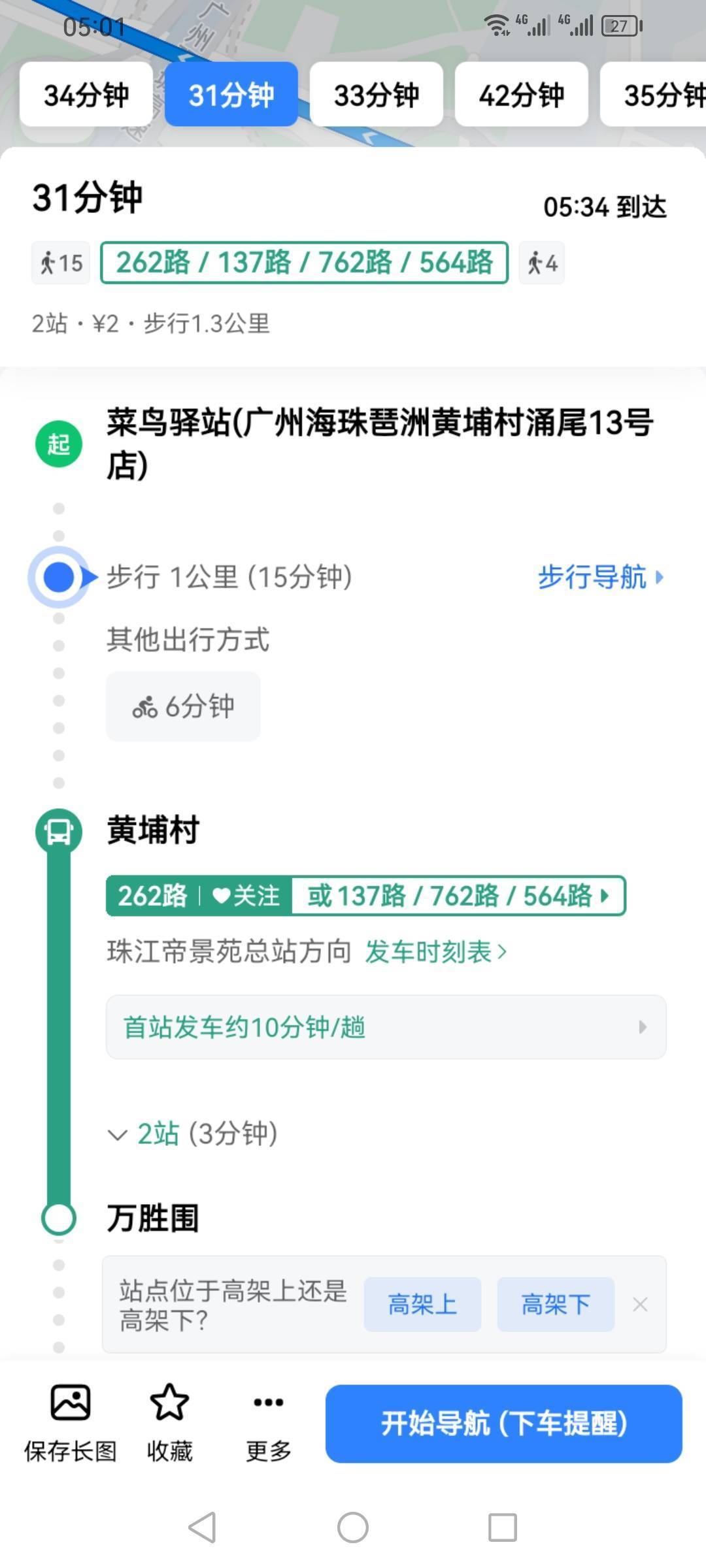Open 首站发车约10分钟/趟 details
Image resolution: width=706 pixels, height=1568 pixels.
pos(386,1027)
